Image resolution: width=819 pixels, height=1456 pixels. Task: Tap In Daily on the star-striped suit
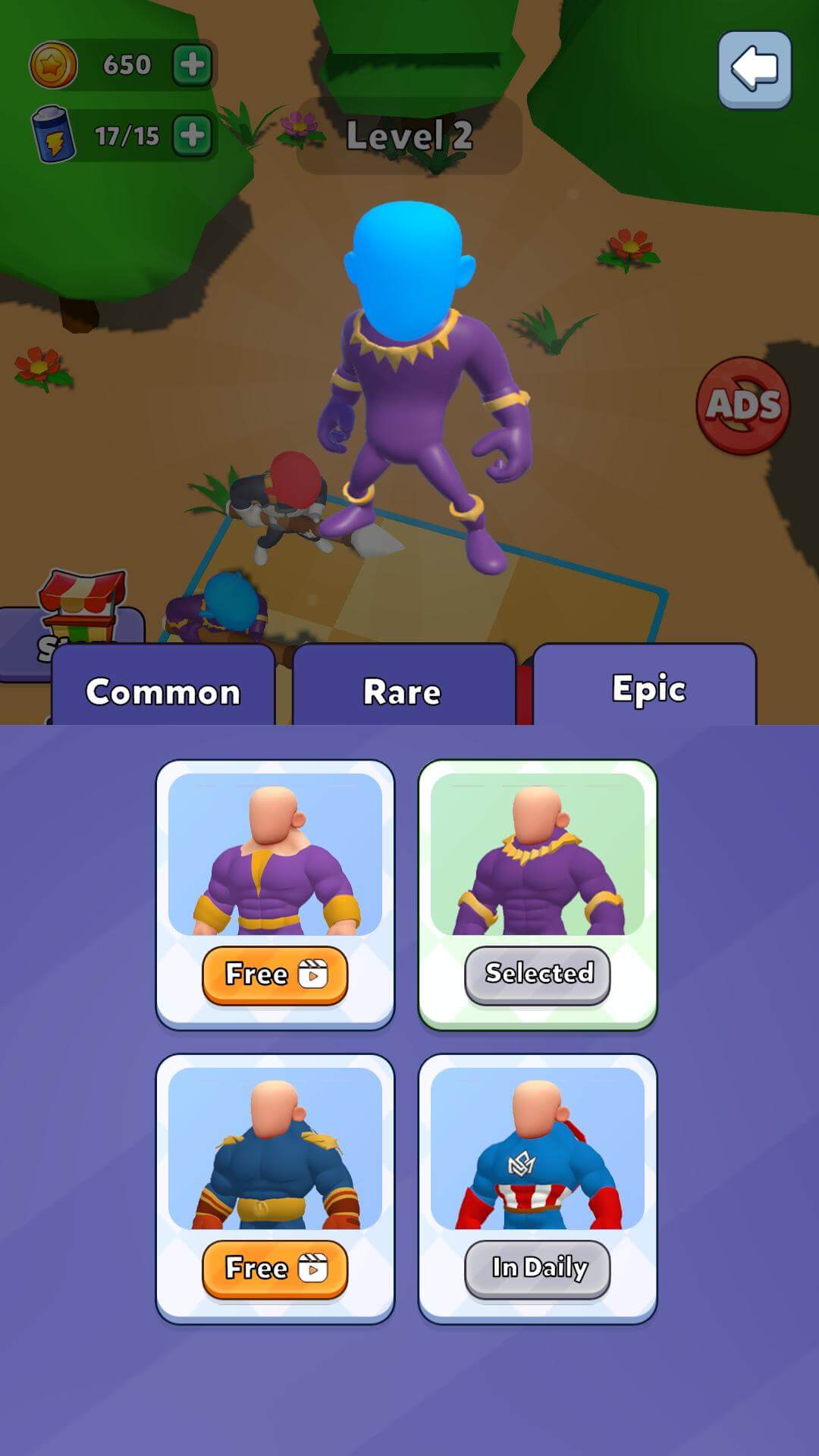click(538, 1268)
